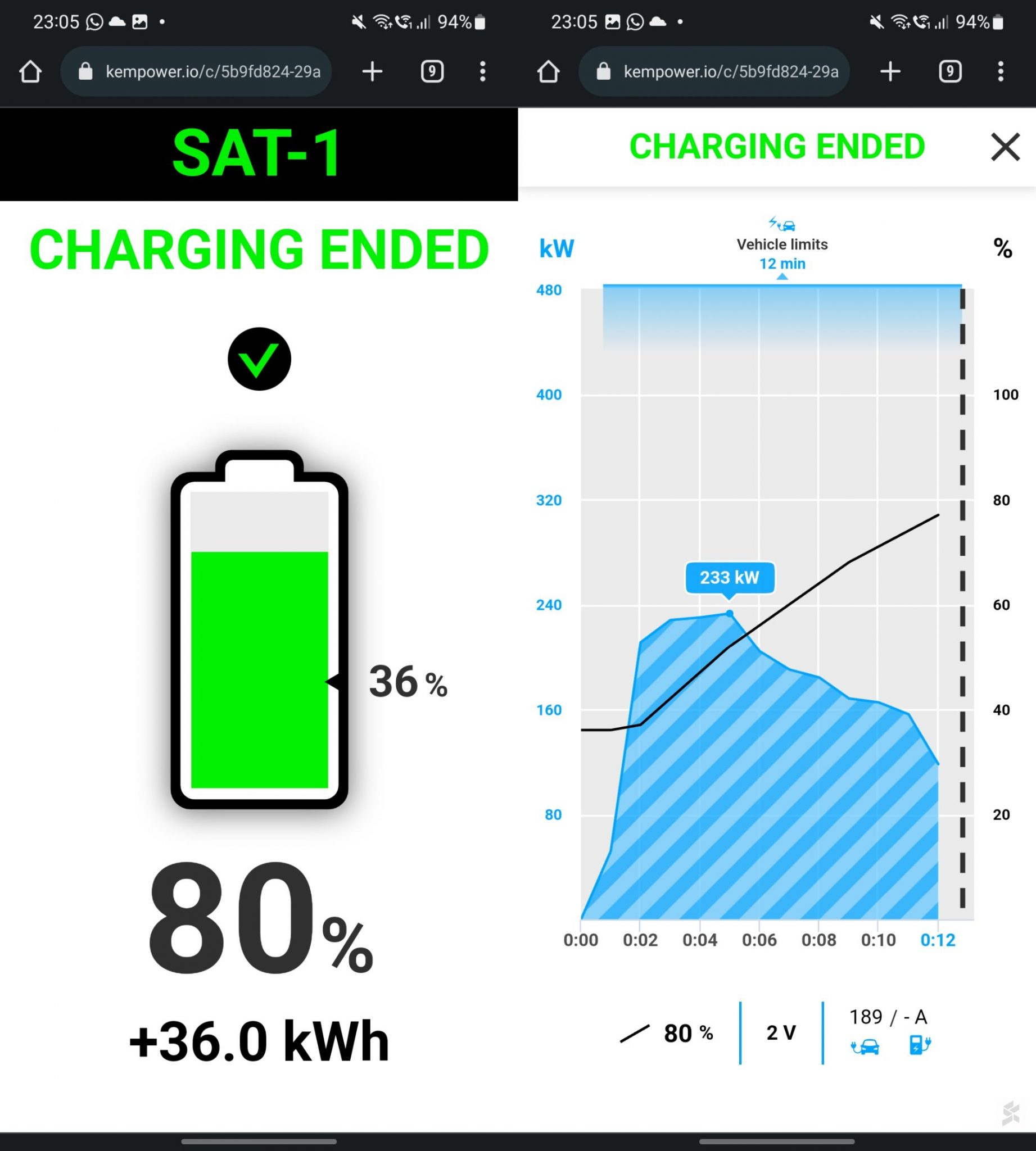The image size is (1036, 1151).
Task: Tap the green checkmark above the battery
Action: coord(261,359)
